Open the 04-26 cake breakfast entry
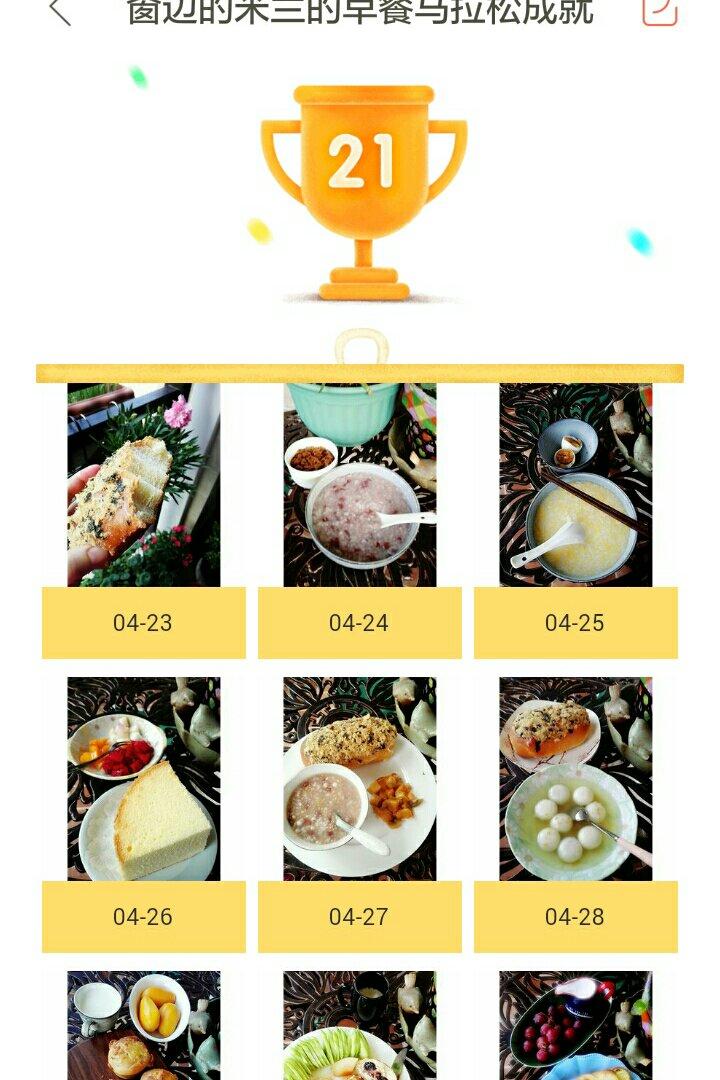Image resolution: width=720 pixels, height=1080 pixels. [144, 779]
